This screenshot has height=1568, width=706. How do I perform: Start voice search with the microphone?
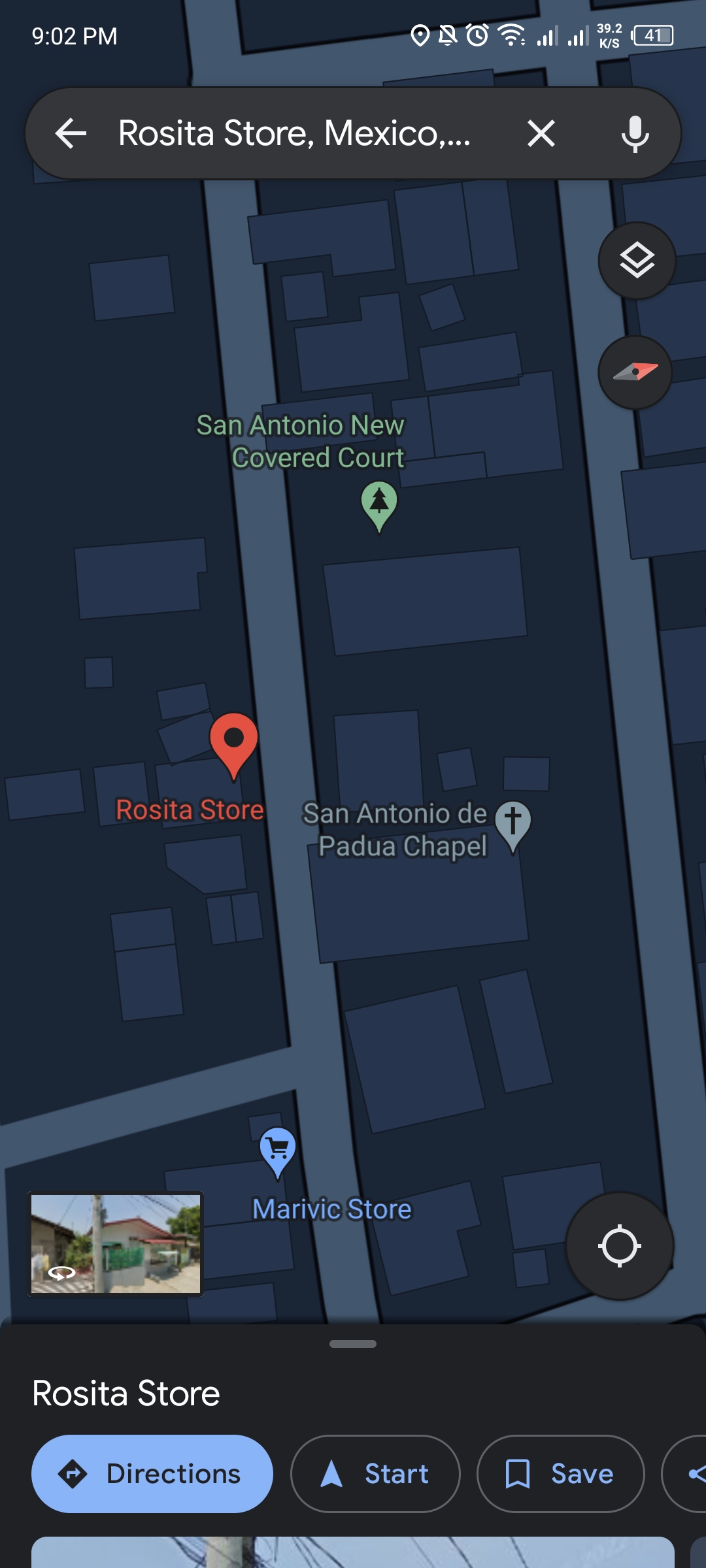coord(635,134)
